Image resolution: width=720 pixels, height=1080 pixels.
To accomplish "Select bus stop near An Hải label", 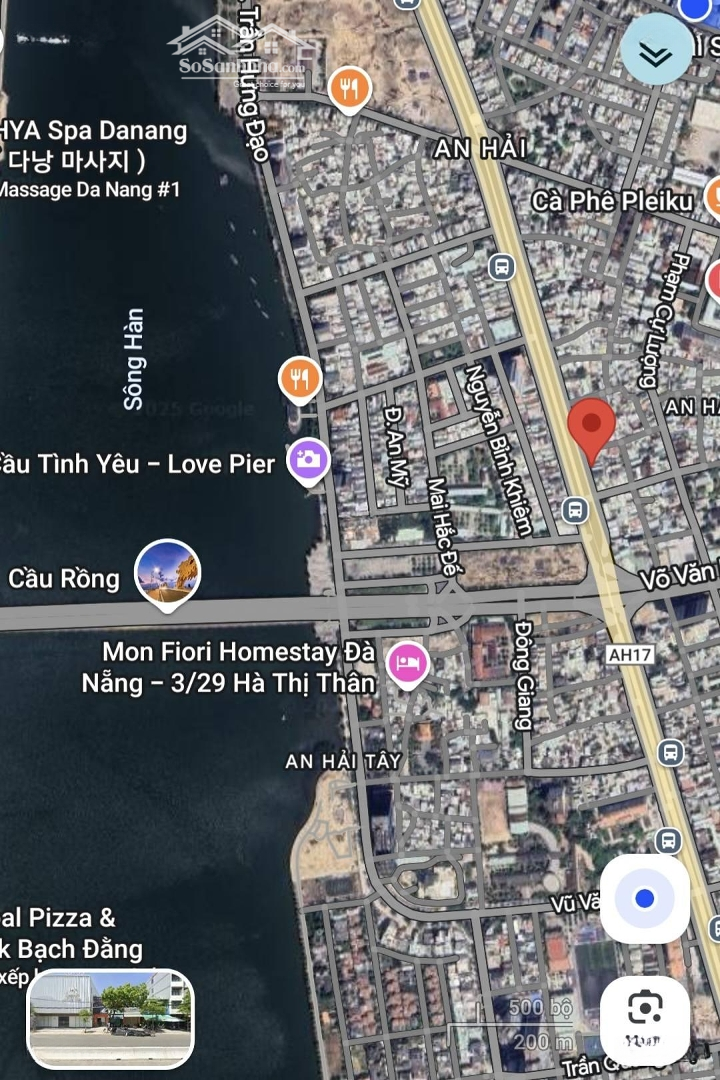I will pyautogui.click(x=502, y=267).
